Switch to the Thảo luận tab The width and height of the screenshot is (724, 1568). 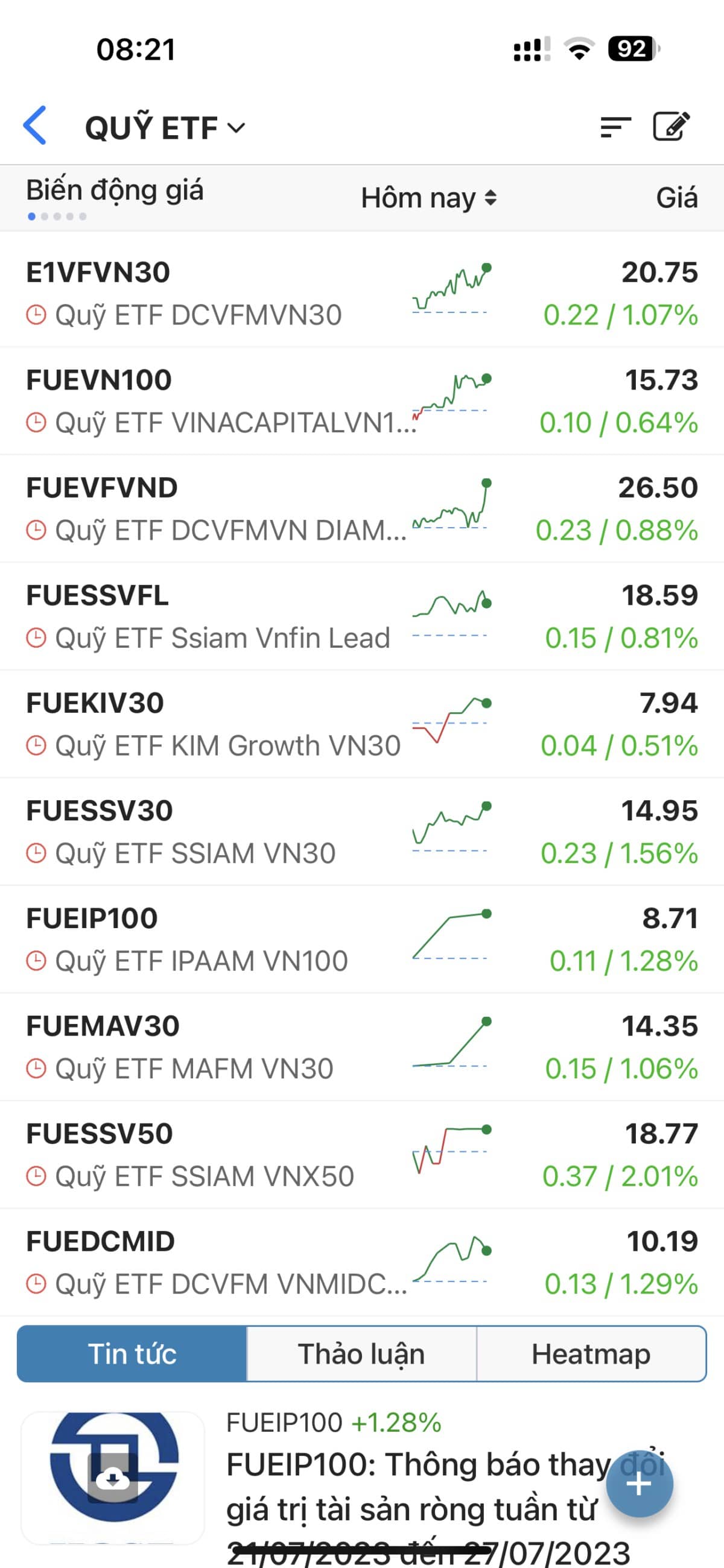(361, 1355)
